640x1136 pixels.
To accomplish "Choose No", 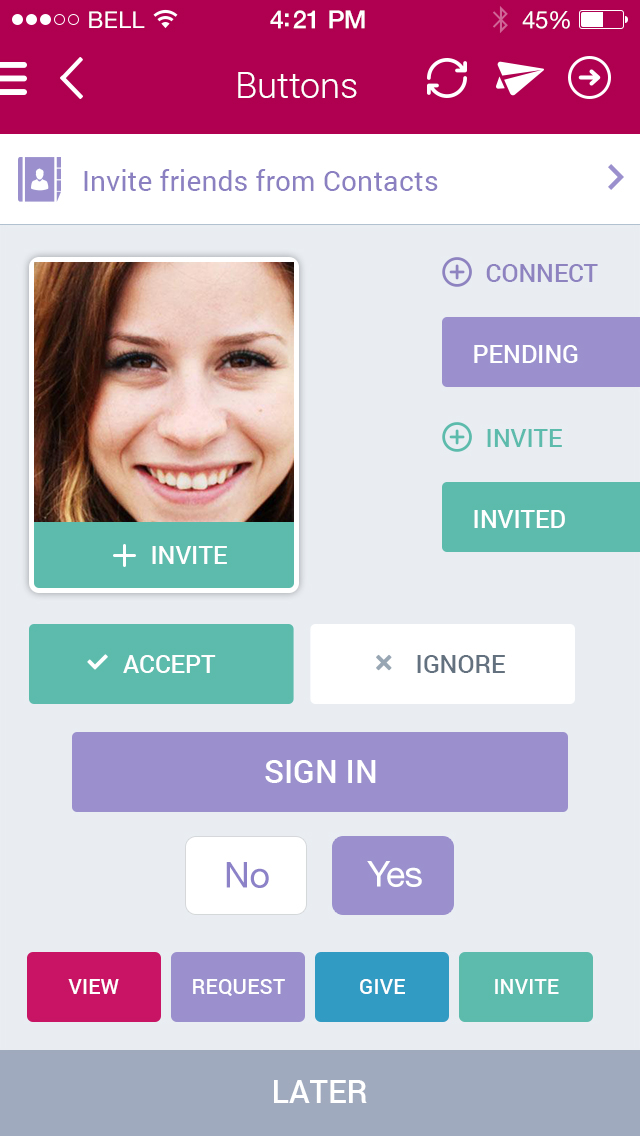I will tap(246, 875).
